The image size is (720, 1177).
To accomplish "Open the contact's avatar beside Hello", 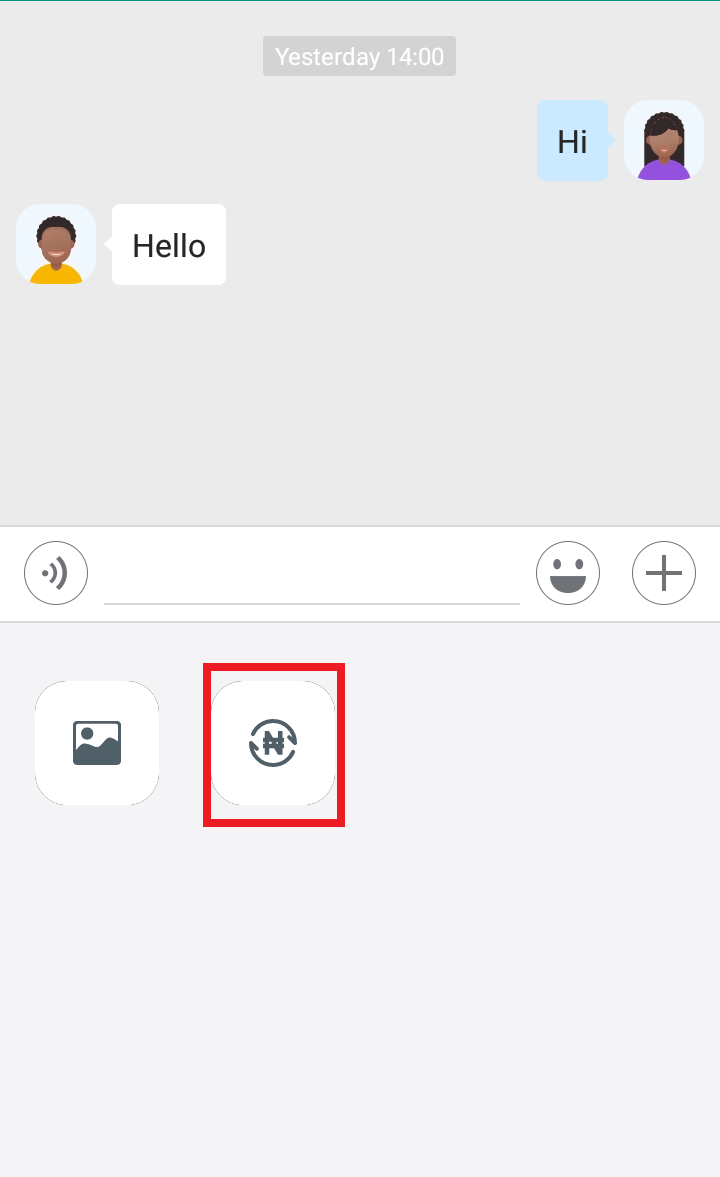I will [56, 245].
